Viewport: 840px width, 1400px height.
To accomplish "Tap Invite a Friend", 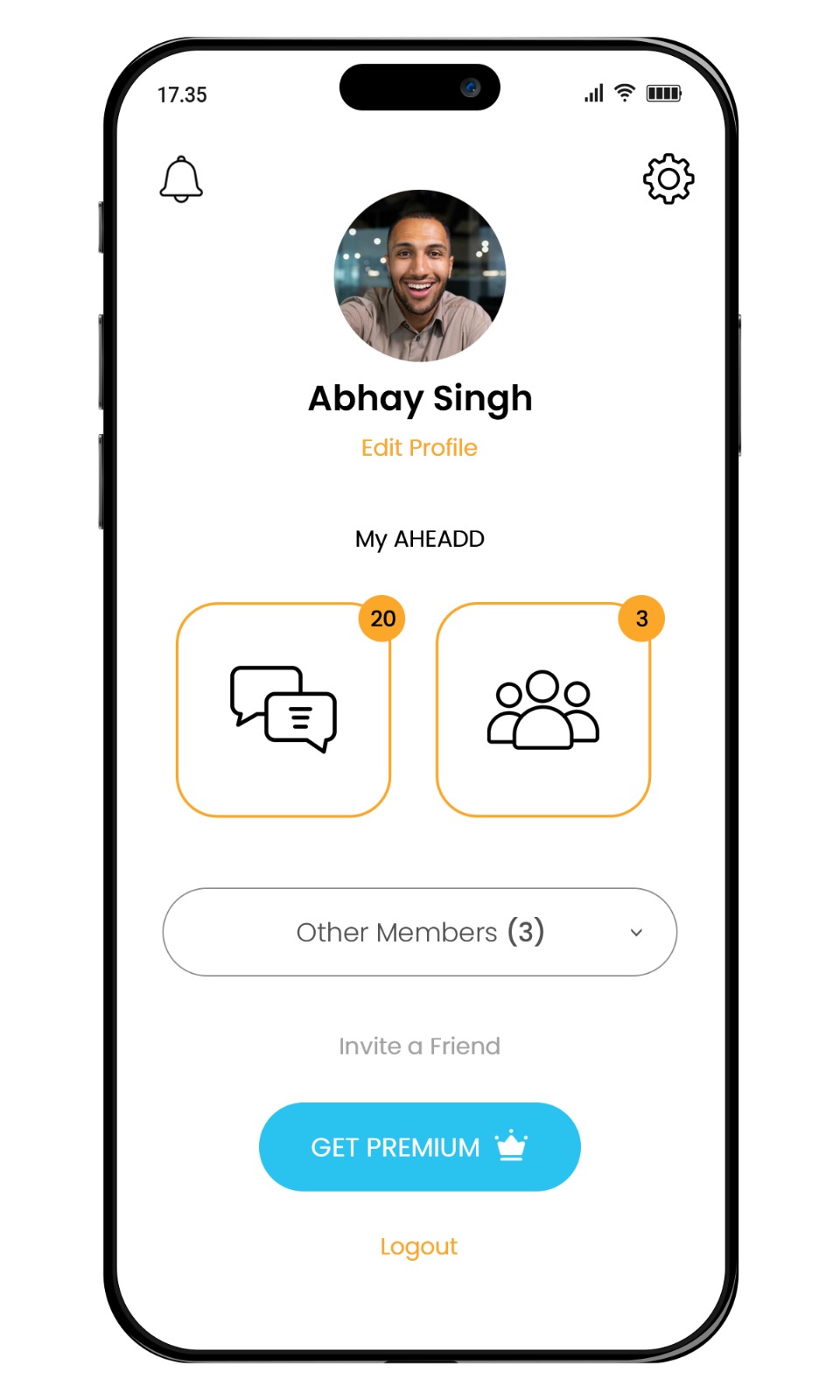I will tap(419, 1046).
